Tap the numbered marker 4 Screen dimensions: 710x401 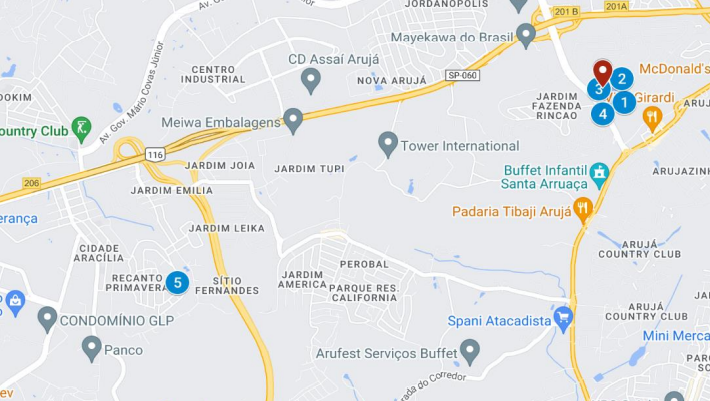tap(602, 113)
